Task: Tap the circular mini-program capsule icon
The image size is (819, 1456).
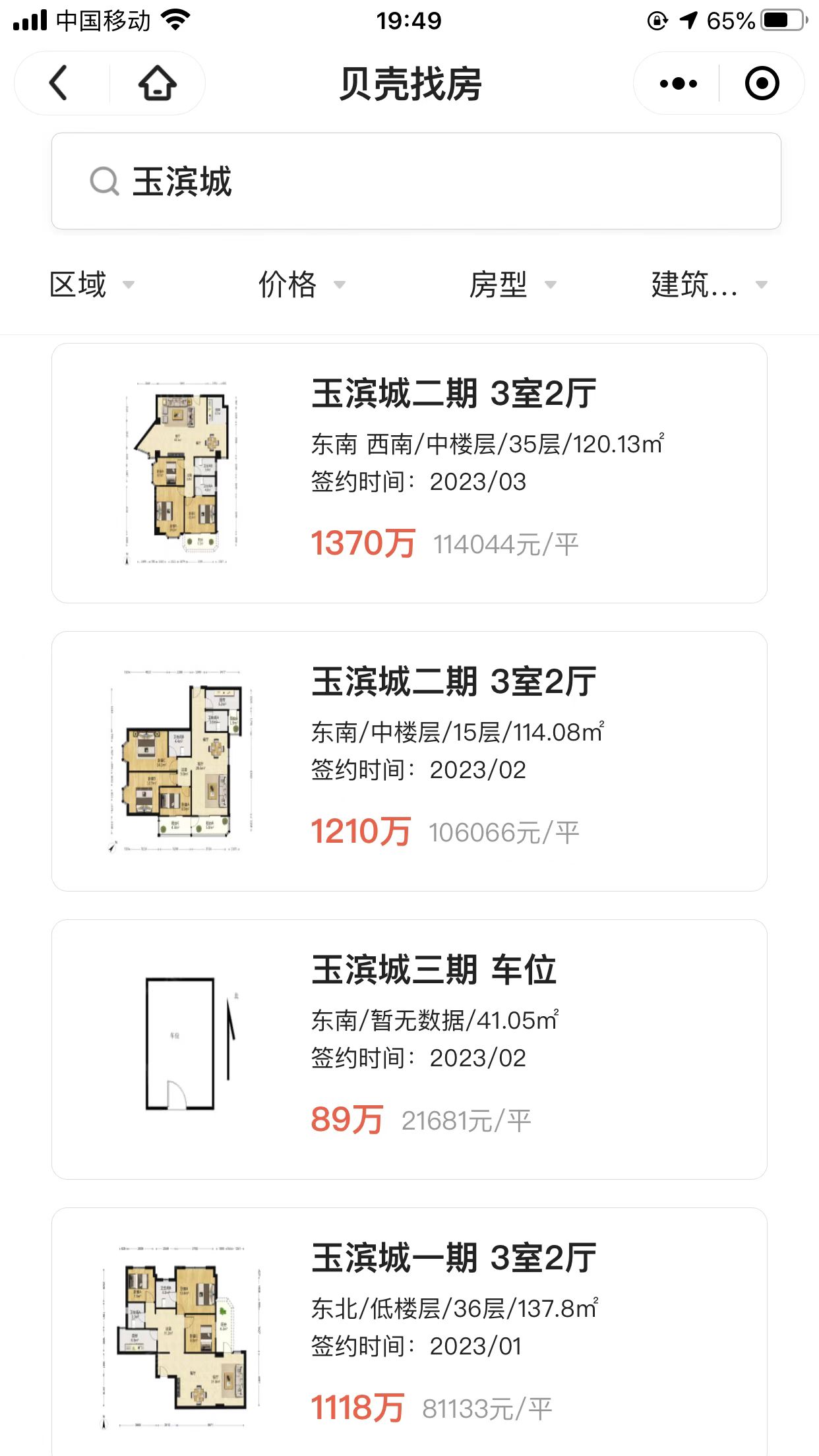Action: tap(762, 83)
